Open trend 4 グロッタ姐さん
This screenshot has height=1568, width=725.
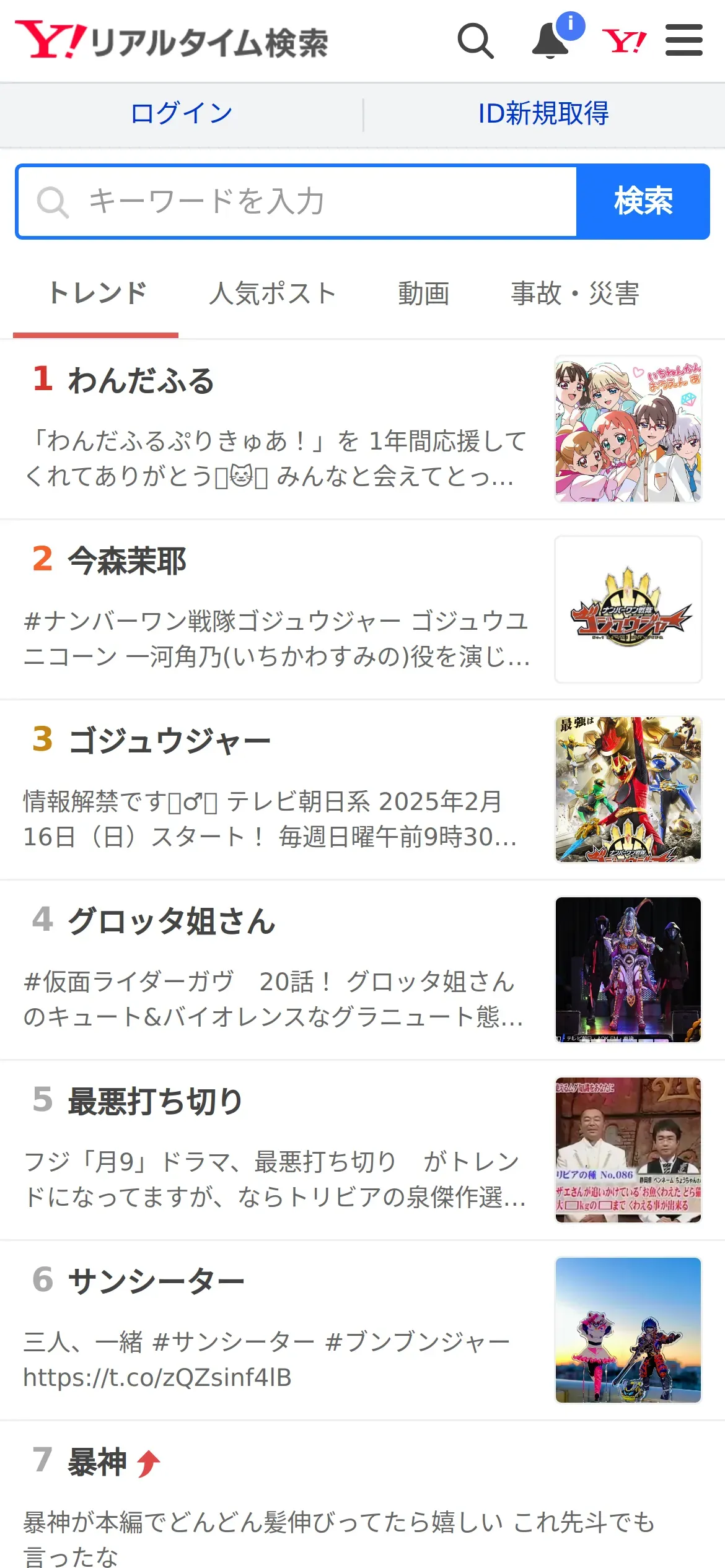(x=171, y=921)
